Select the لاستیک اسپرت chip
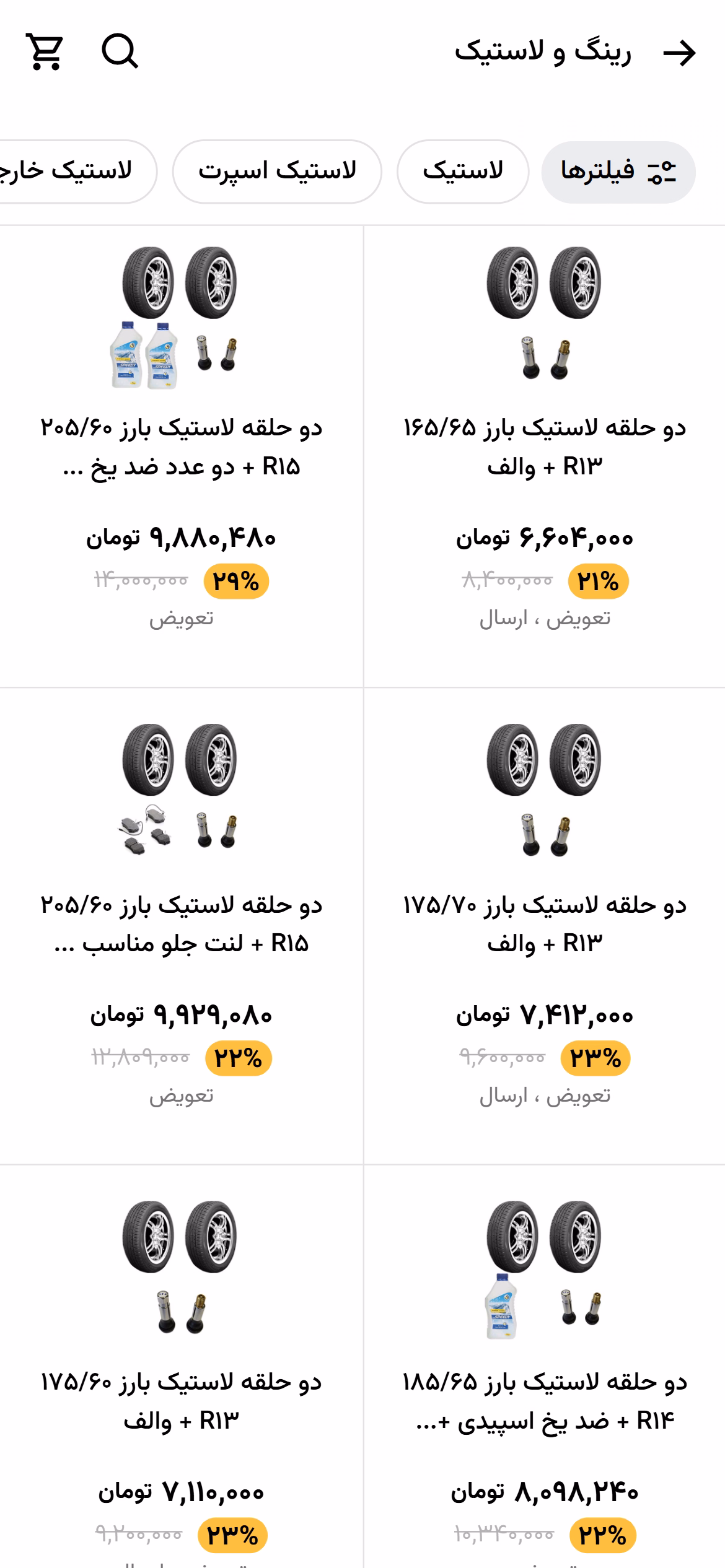Screen dimensions: 725x1568 pos(277,172)
